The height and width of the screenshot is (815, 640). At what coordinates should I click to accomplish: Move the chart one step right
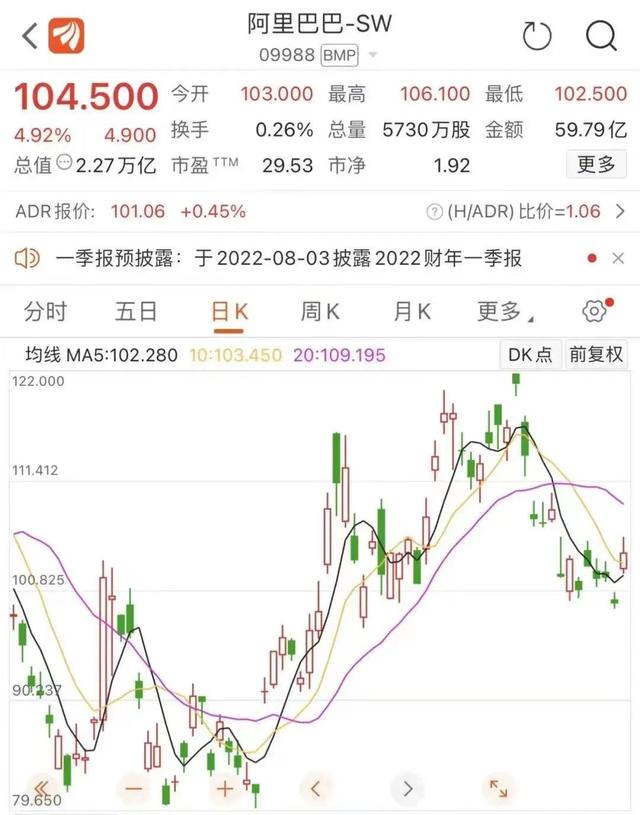tap(406, 788)
